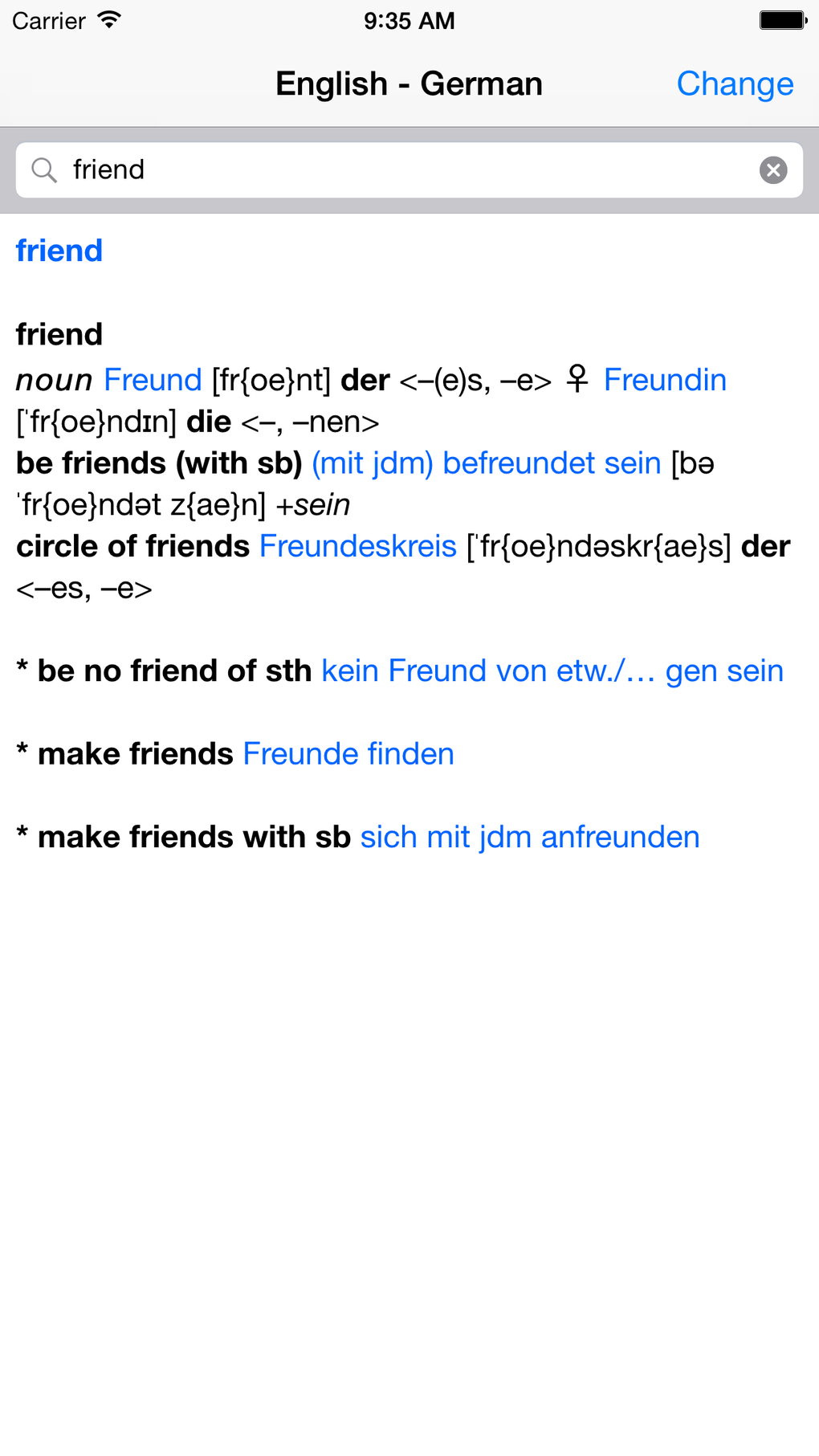
Task: Open the Change language direction option
Action: (735, 83)
